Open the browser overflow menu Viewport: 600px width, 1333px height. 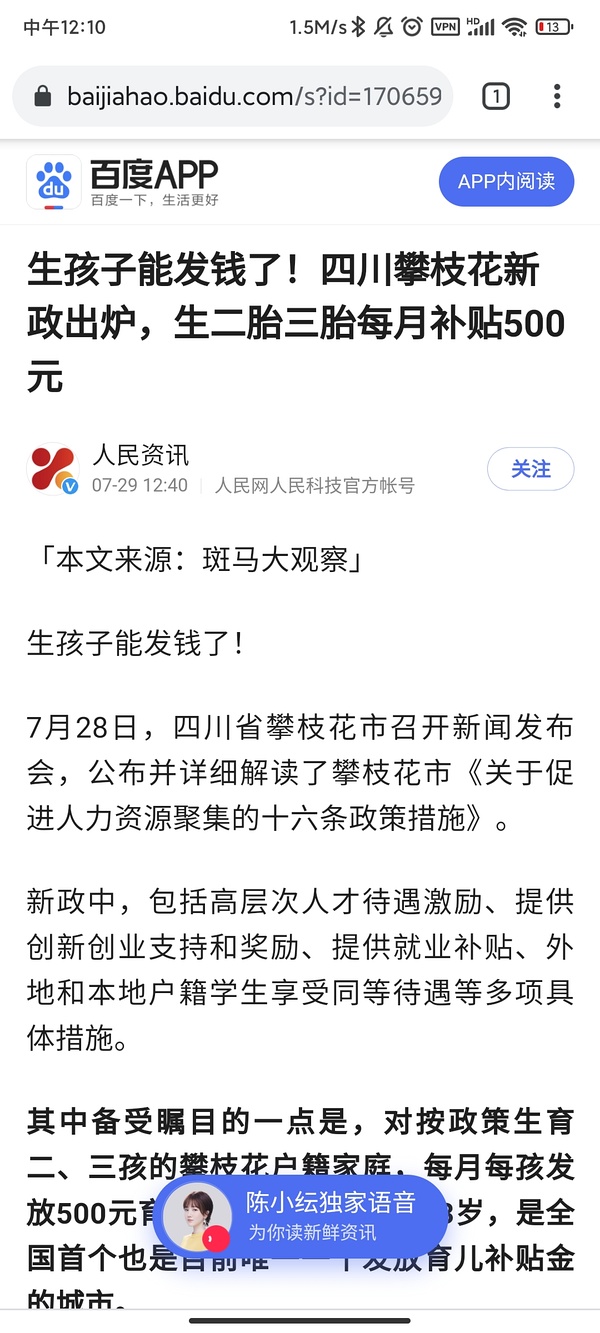click(557, 96)
